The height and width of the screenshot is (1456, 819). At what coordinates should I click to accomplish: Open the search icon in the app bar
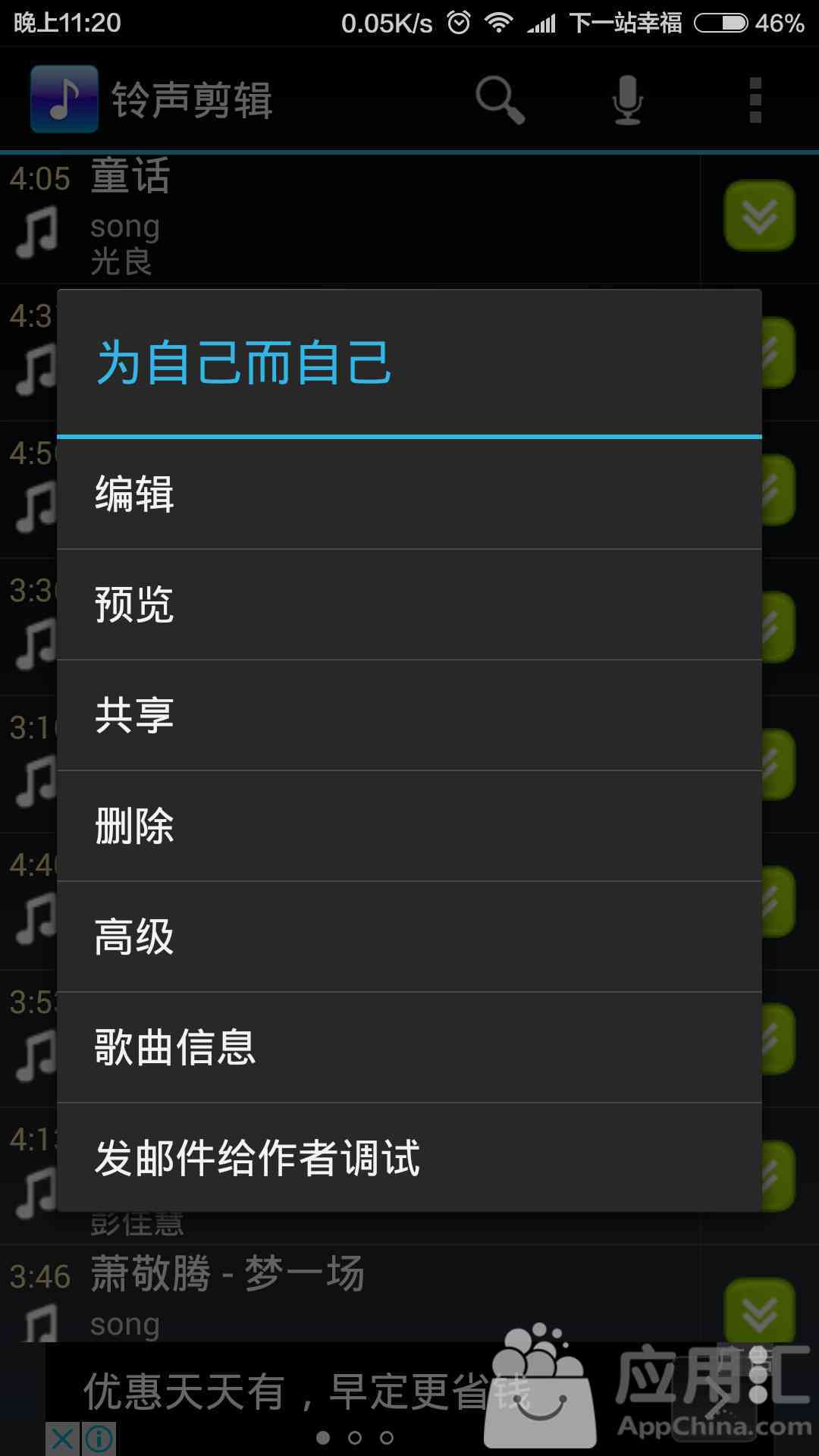point(500,100)
